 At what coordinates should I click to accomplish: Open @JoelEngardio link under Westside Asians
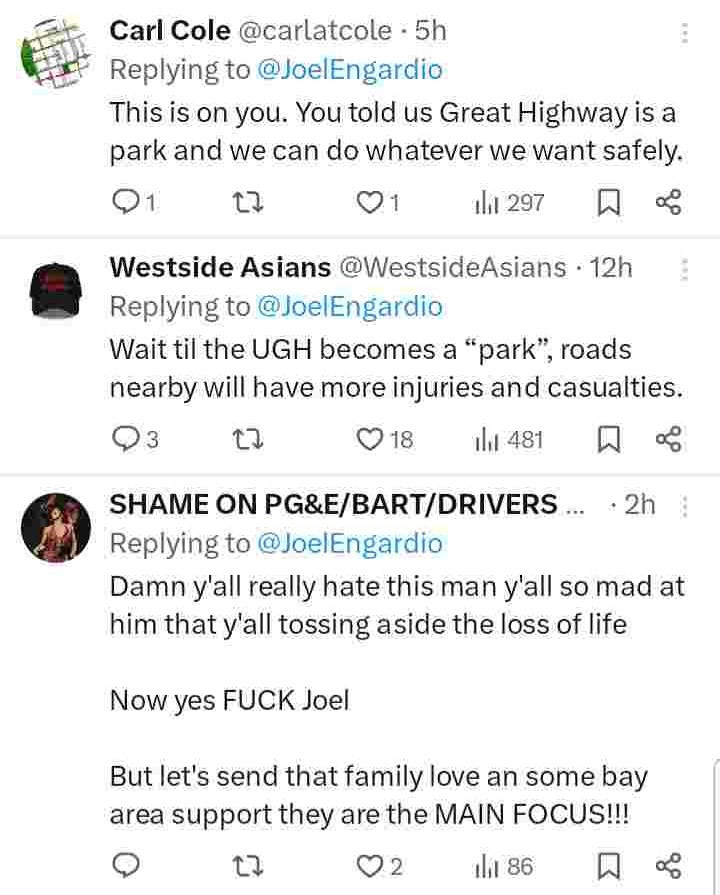(349, 306)
